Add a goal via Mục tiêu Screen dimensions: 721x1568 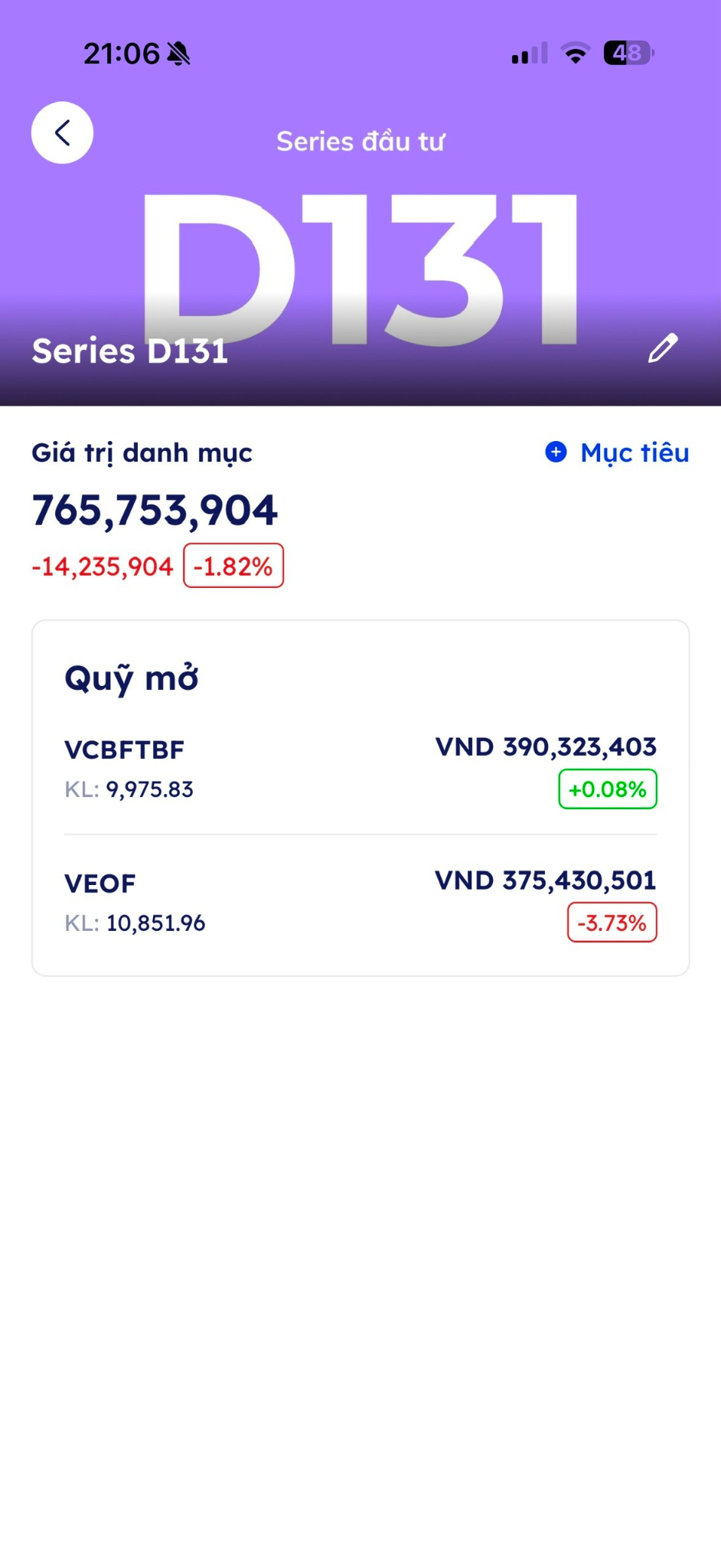pyautogui.click(x=617, y=452)
